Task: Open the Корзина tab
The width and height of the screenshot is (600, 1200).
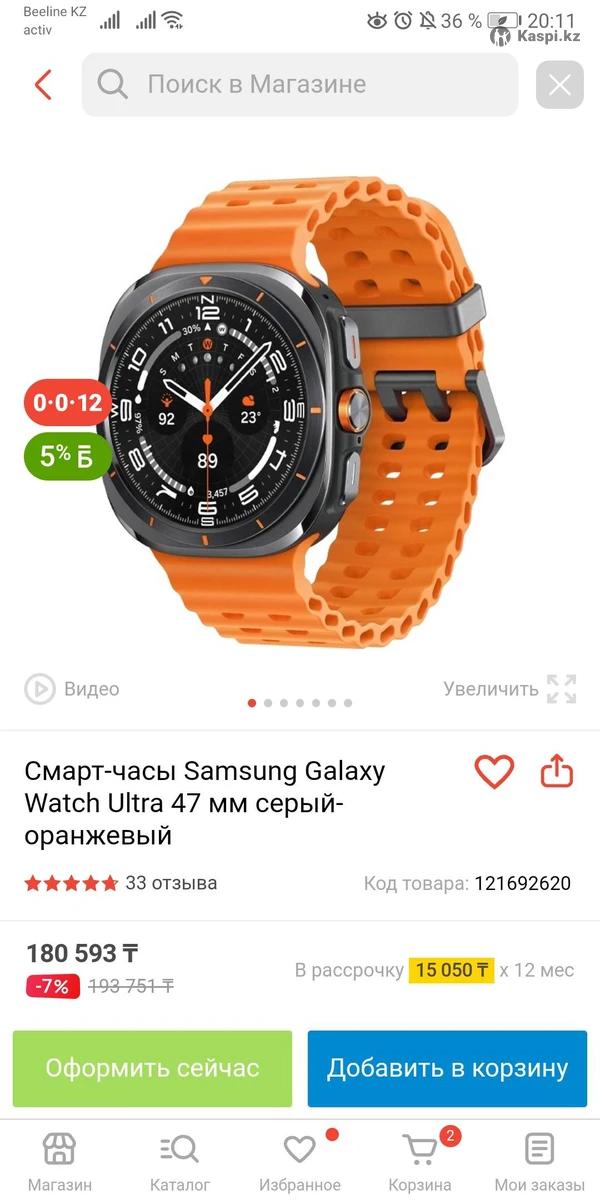Action: coord(420,1161)
